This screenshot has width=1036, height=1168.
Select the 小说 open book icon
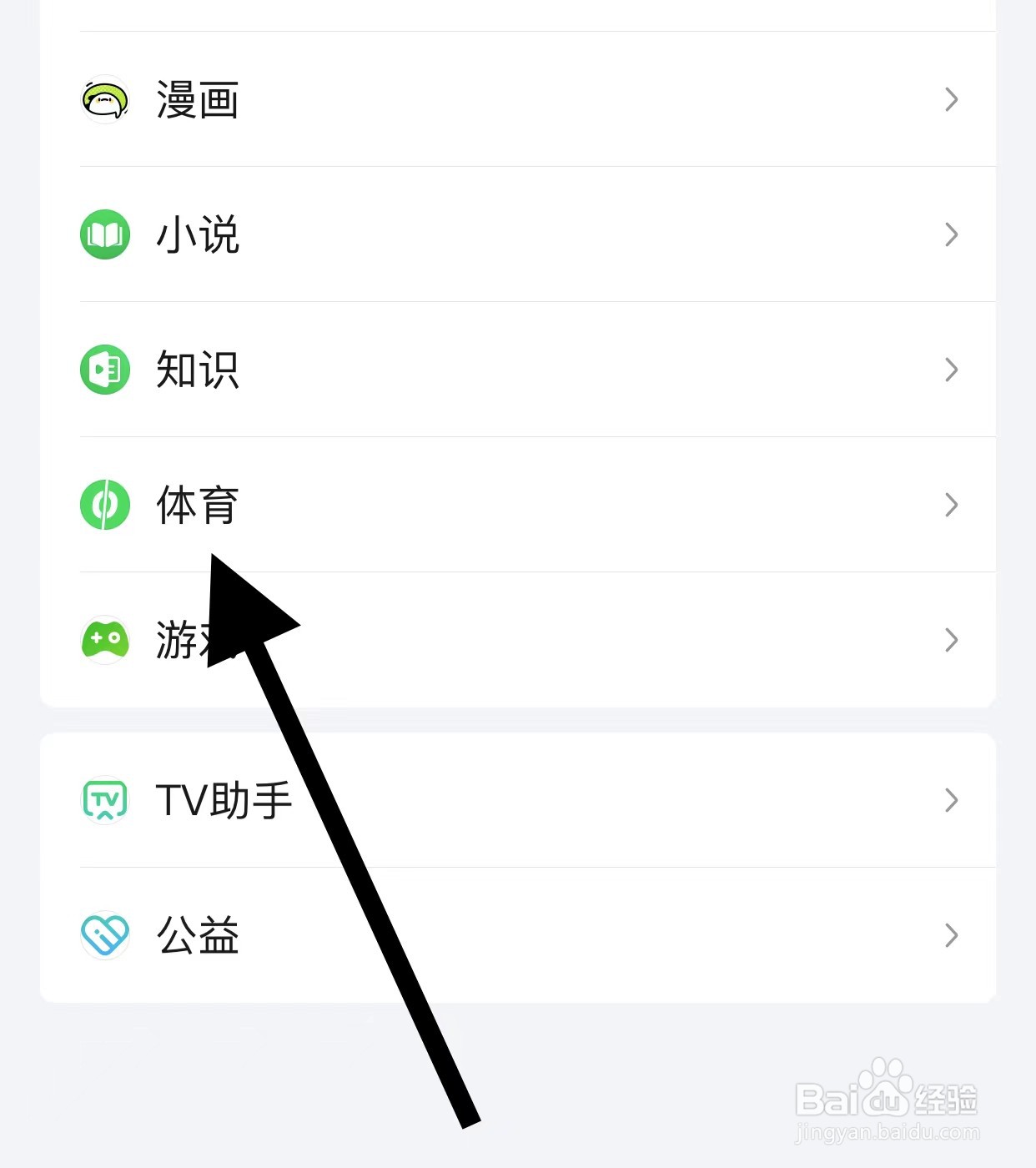[x=104, y=234]
